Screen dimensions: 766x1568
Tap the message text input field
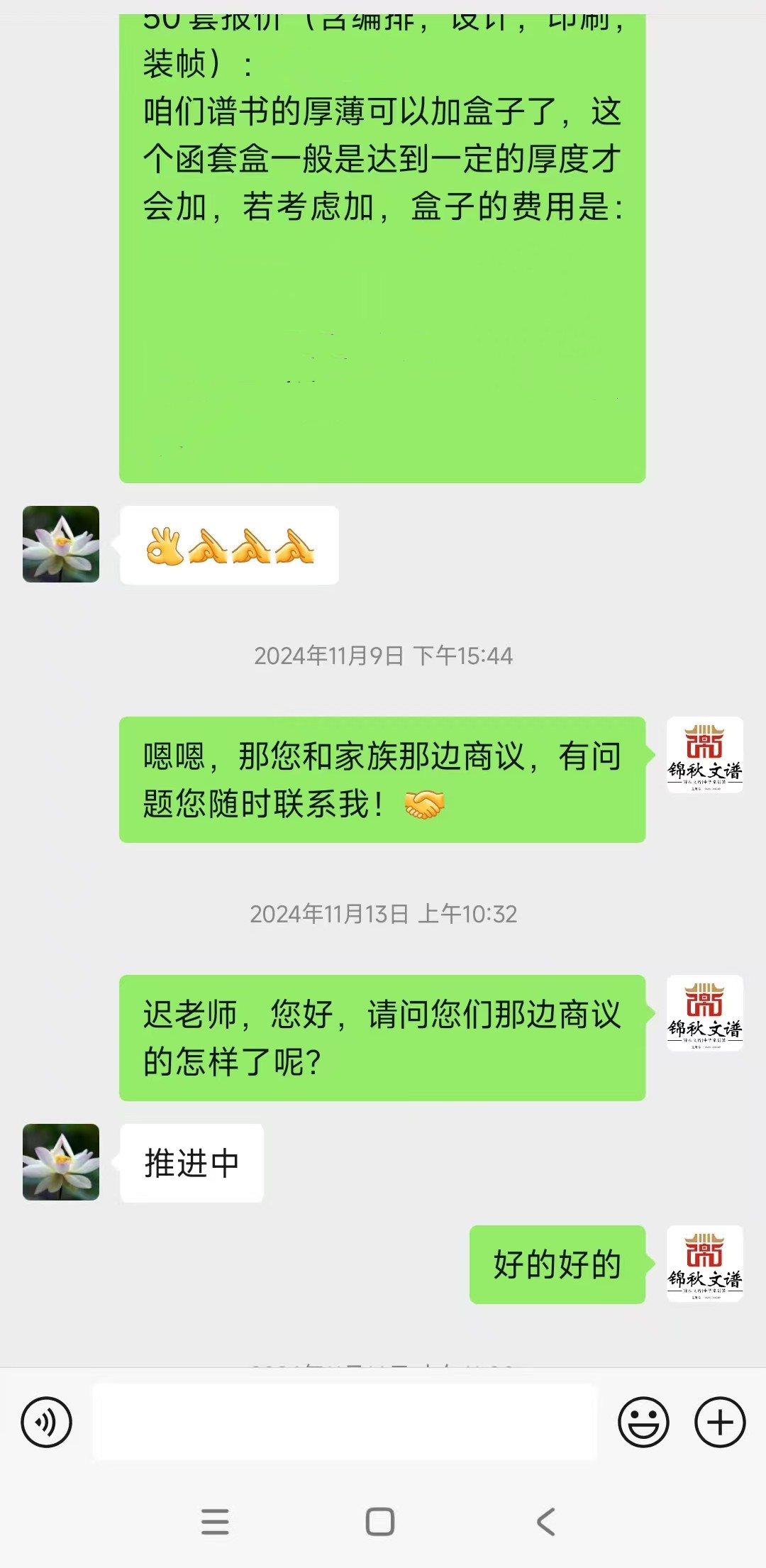(345, 1422)
